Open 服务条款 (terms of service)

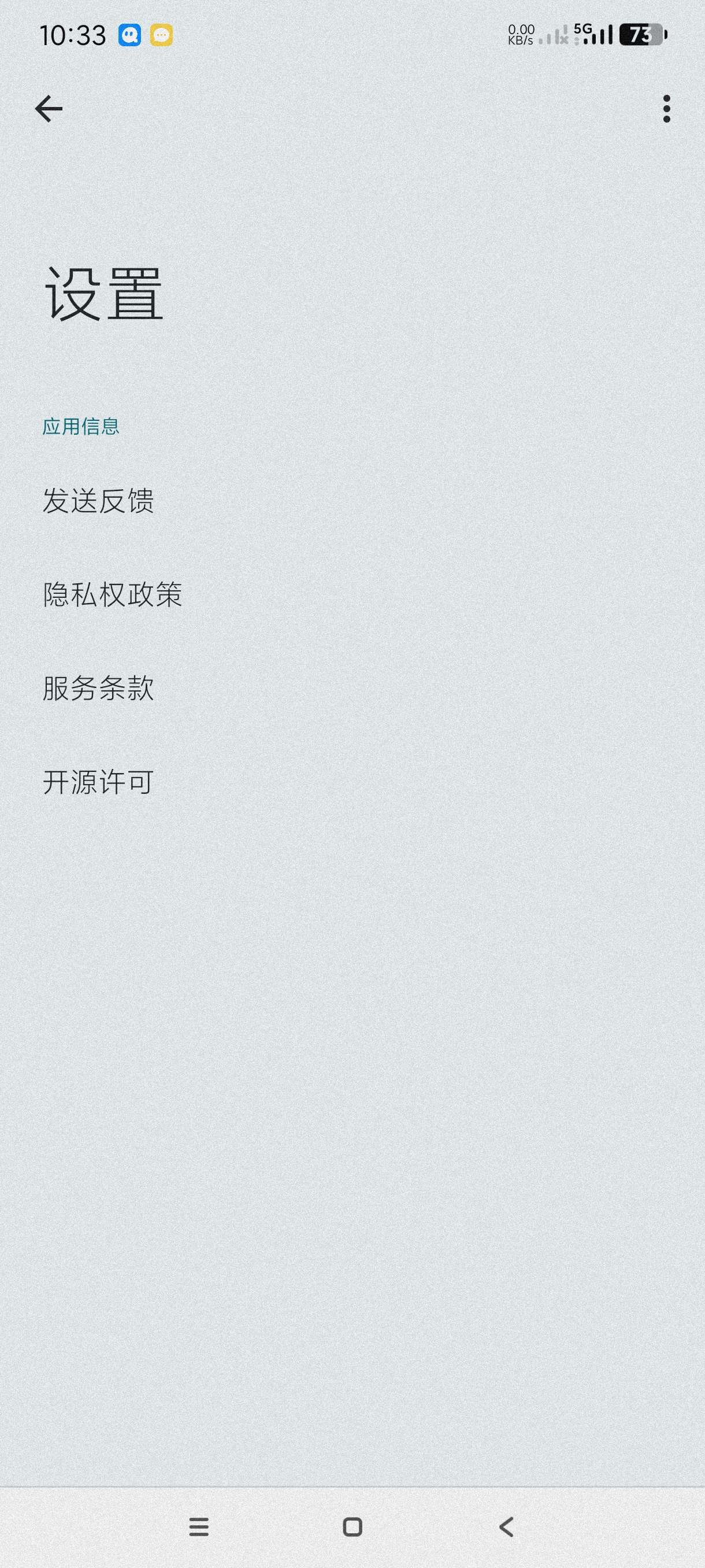(99, 689)
